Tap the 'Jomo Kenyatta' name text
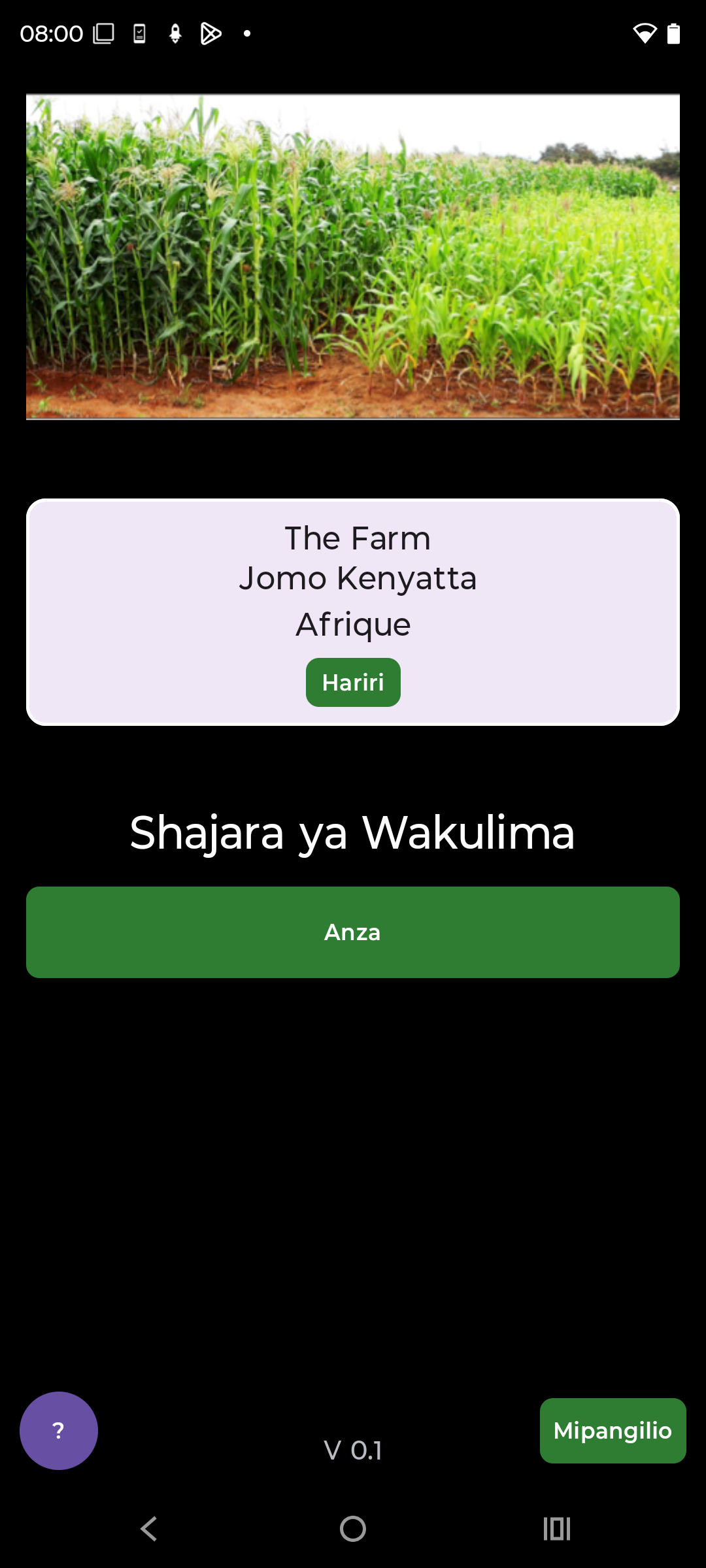This screenshot has height=1568, width=706. [x=358, y=578]
